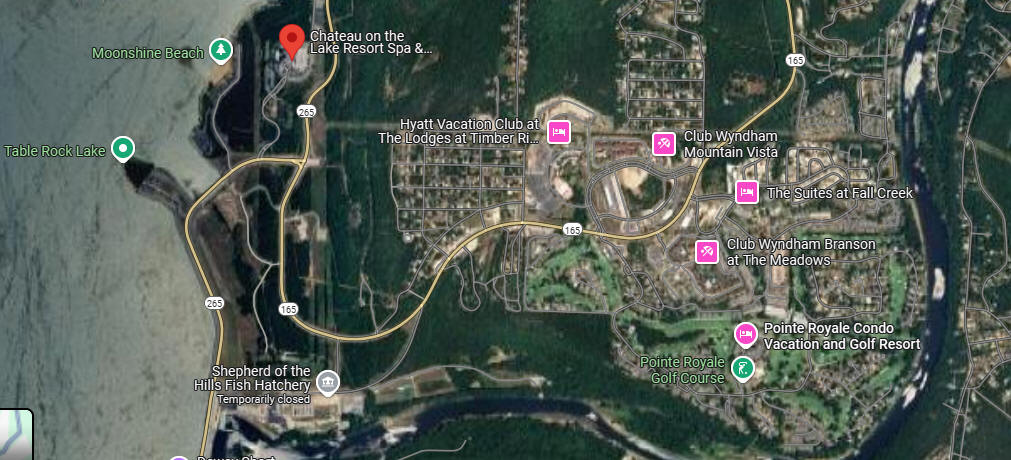Tap the red Chateau on the Lake pin
This screenshot has height=460, width=1011.
(x=291, y=40)
